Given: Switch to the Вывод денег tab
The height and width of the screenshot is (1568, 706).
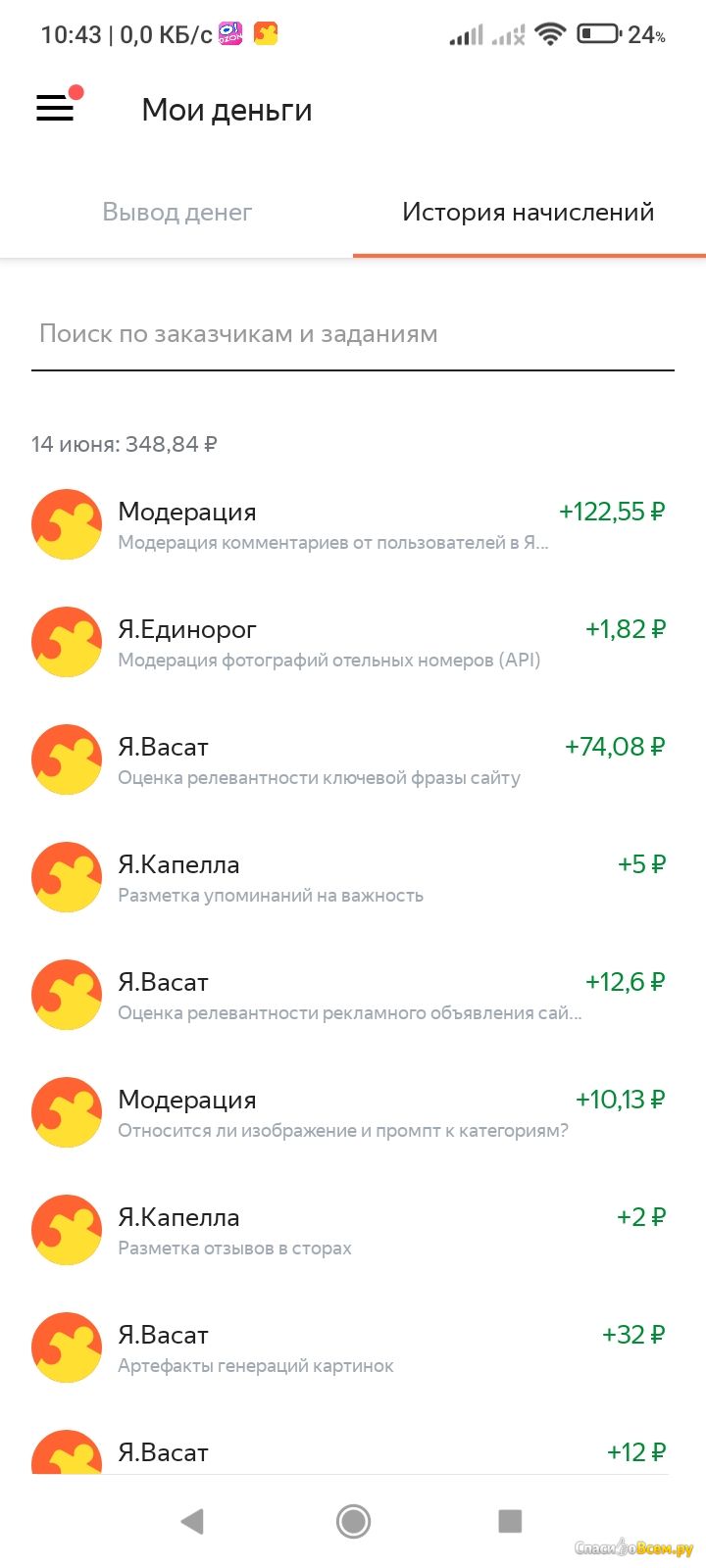Looking at the screenshot, I should coord(176,212).
